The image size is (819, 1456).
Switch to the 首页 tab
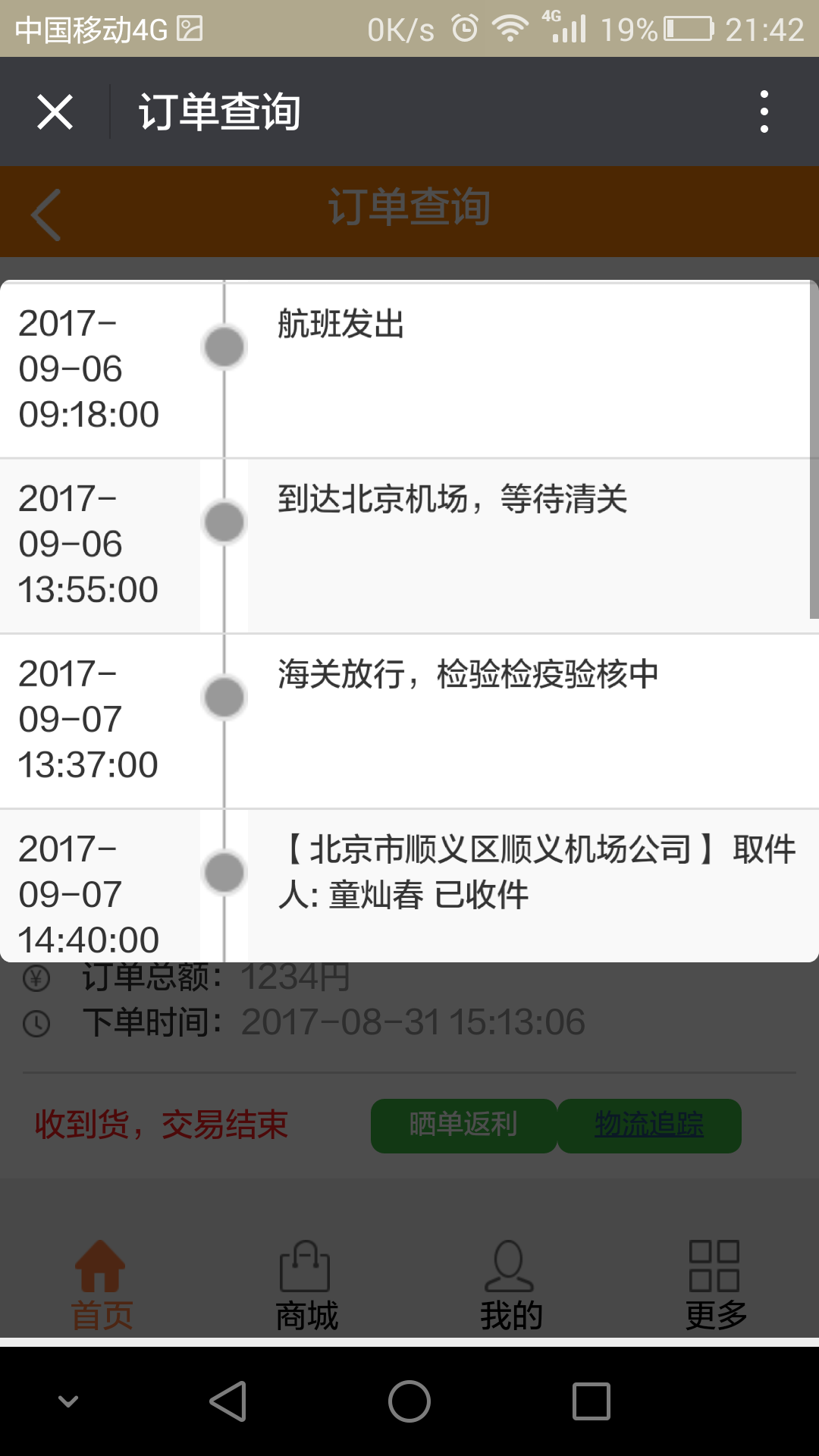tap(102, 1286)
